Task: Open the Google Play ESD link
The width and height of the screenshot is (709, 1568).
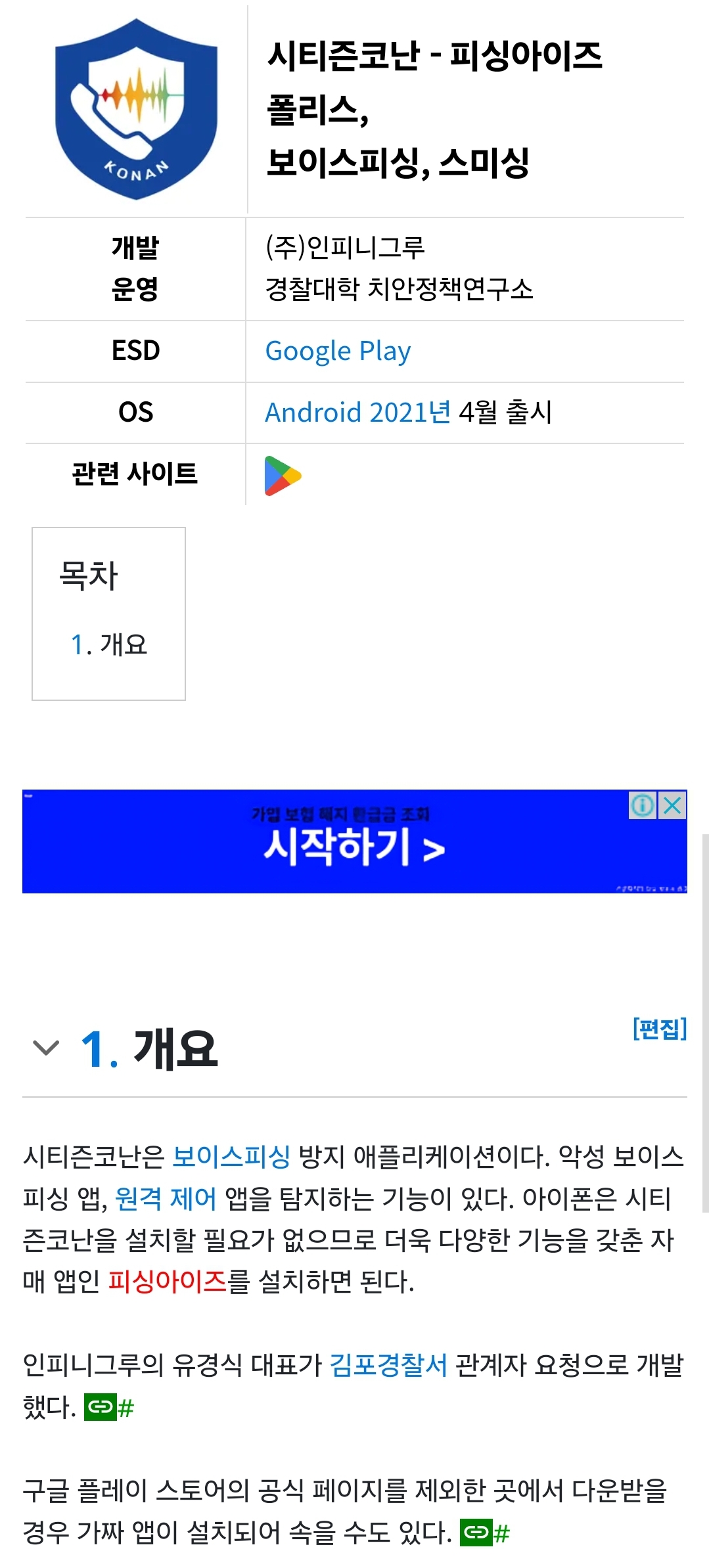Action: (x=338, y=351)
